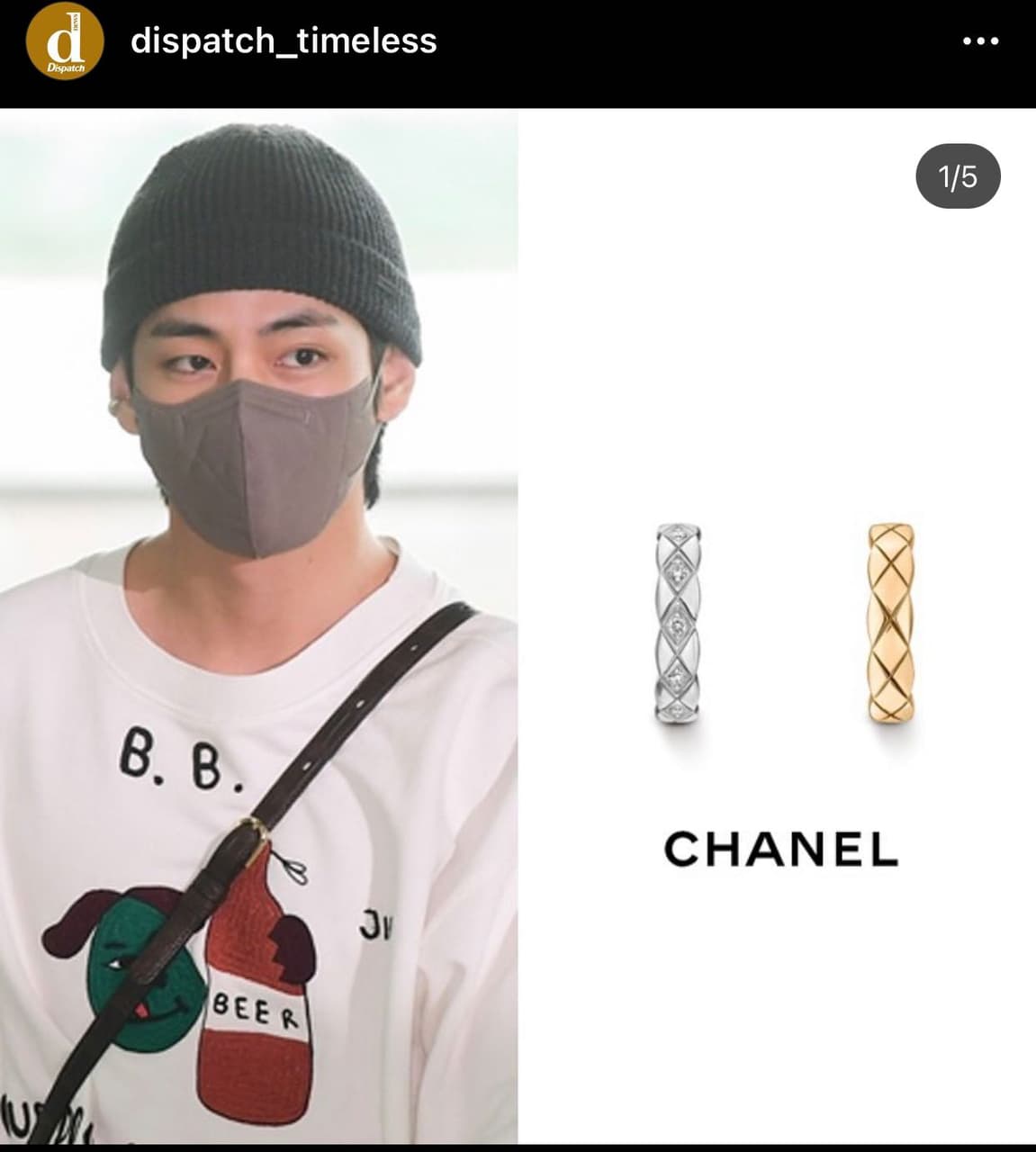
Task: Tap the post image to view it
Action: 518,625
